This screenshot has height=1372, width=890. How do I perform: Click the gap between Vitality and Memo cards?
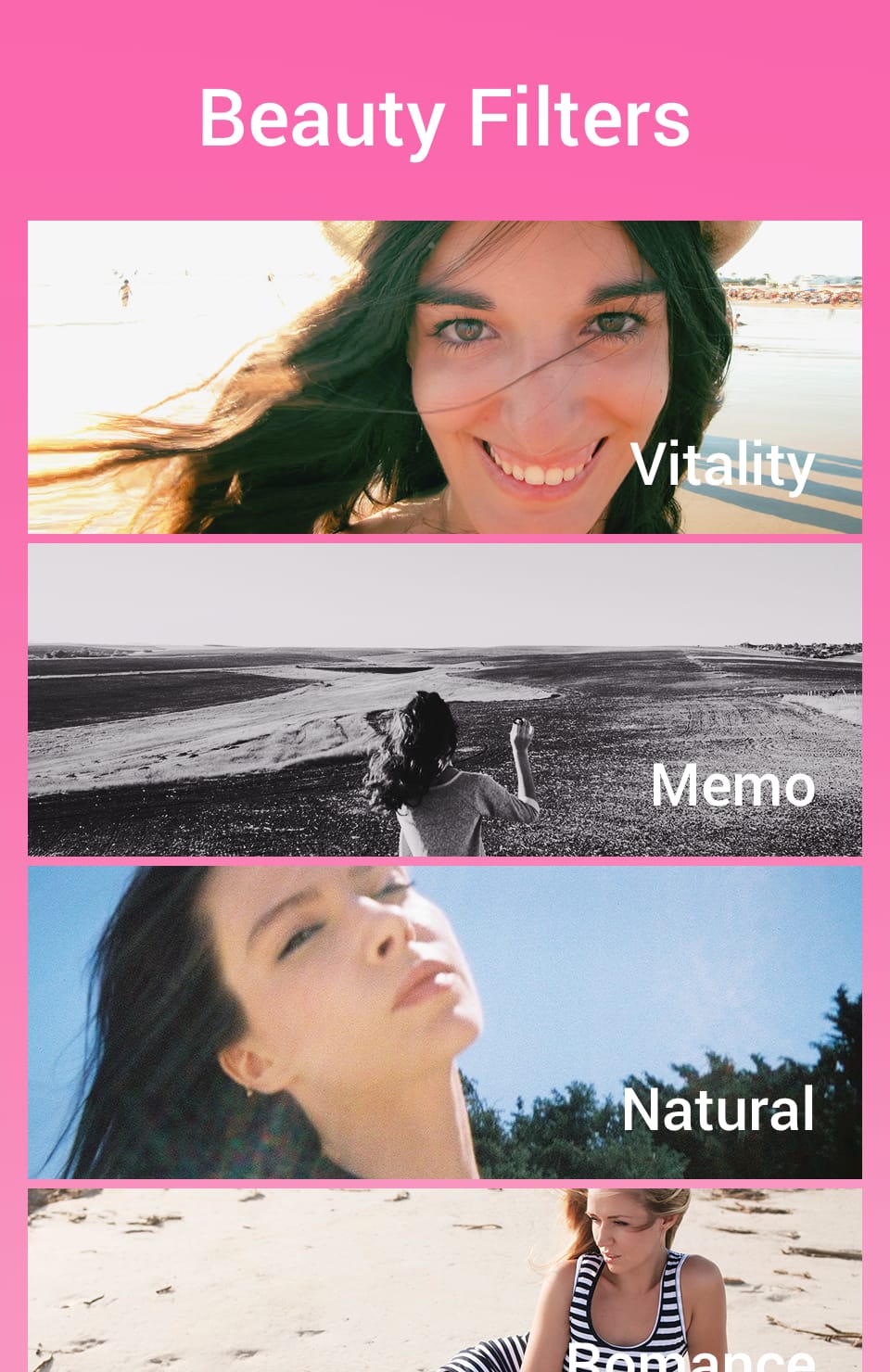click(445, 538)
